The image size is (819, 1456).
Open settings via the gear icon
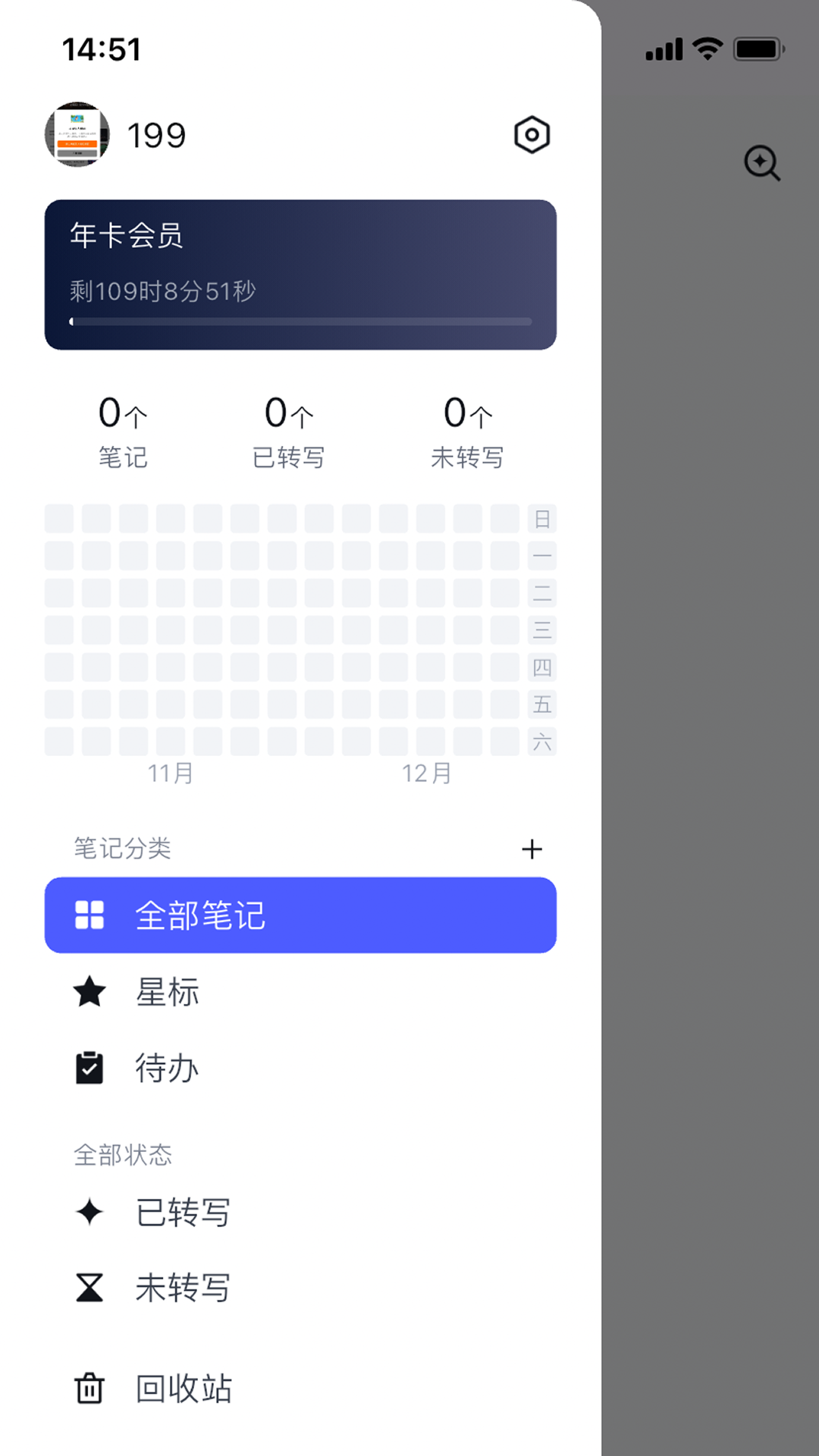point(532,134)
